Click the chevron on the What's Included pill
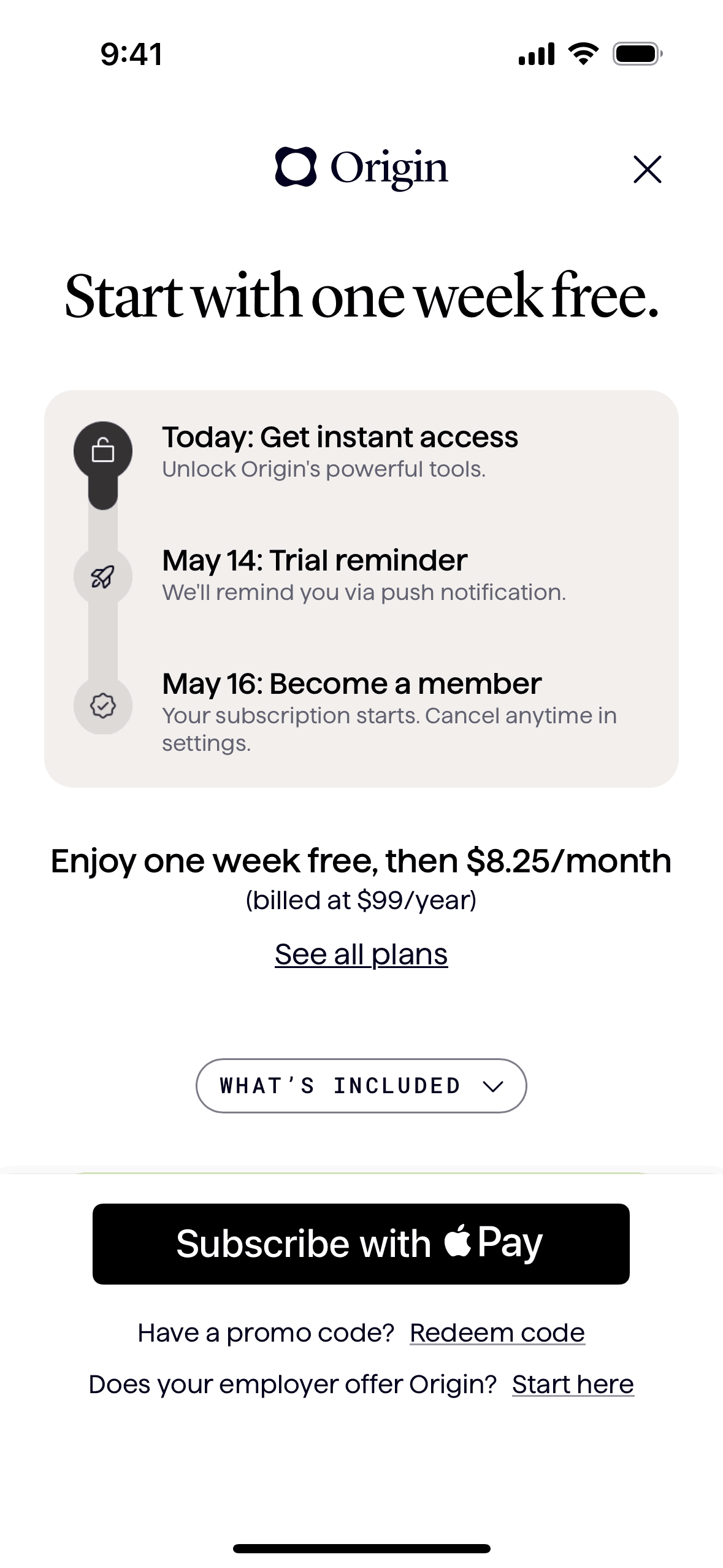 (492, 1086)
